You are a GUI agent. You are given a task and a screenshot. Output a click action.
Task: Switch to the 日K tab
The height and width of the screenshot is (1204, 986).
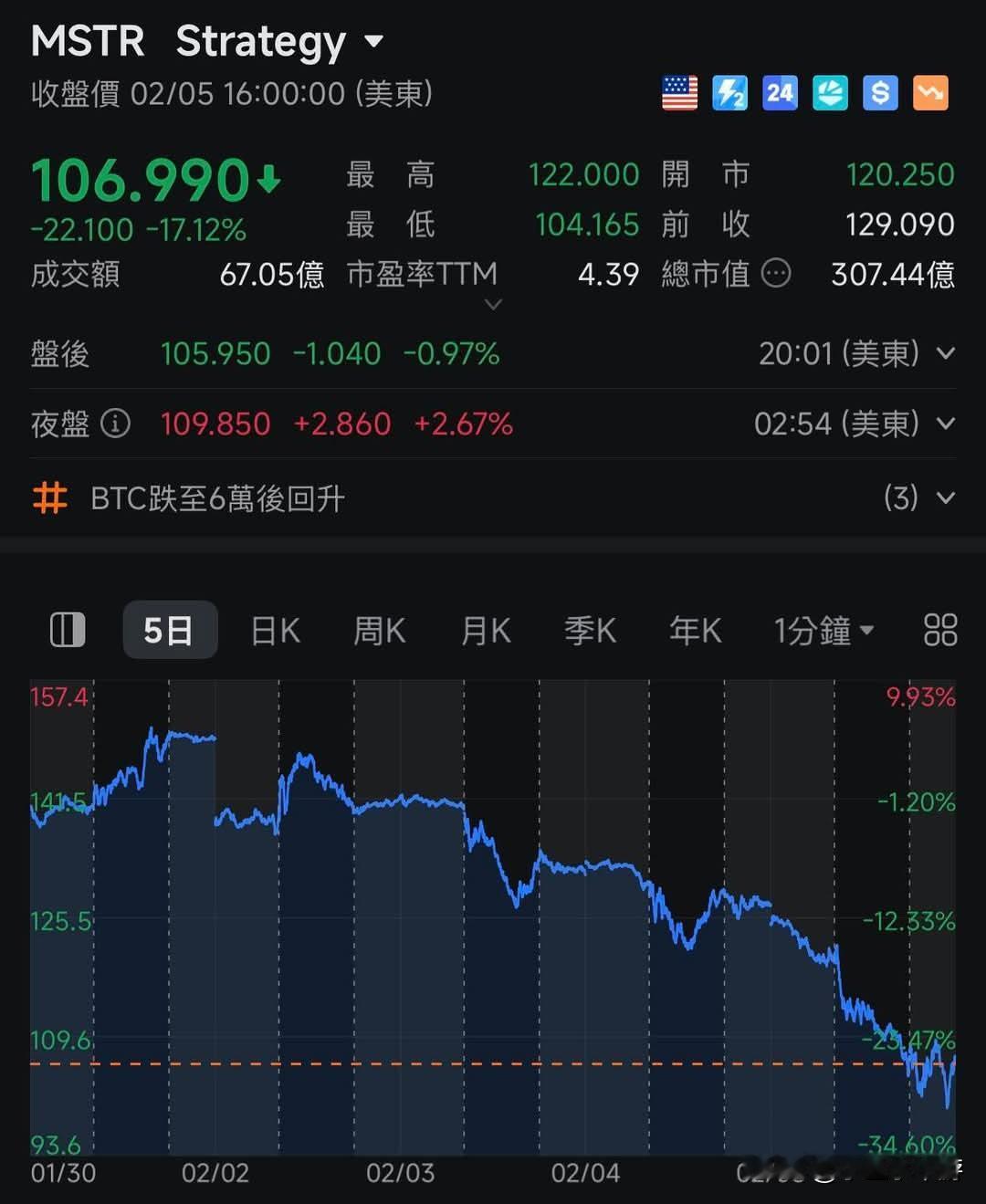point(275,630)
